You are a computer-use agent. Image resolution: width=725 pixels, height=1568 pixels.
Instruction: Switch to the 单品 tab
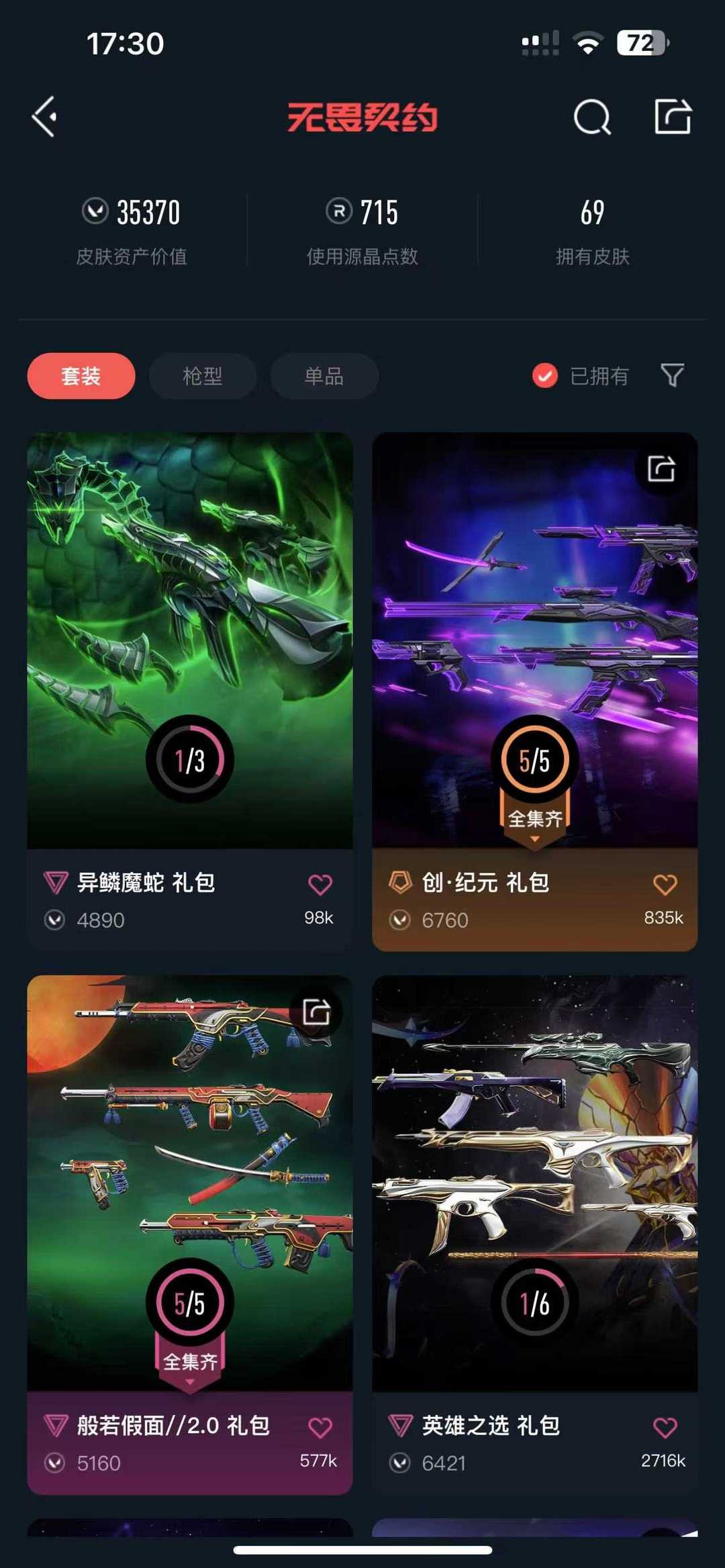324,376
